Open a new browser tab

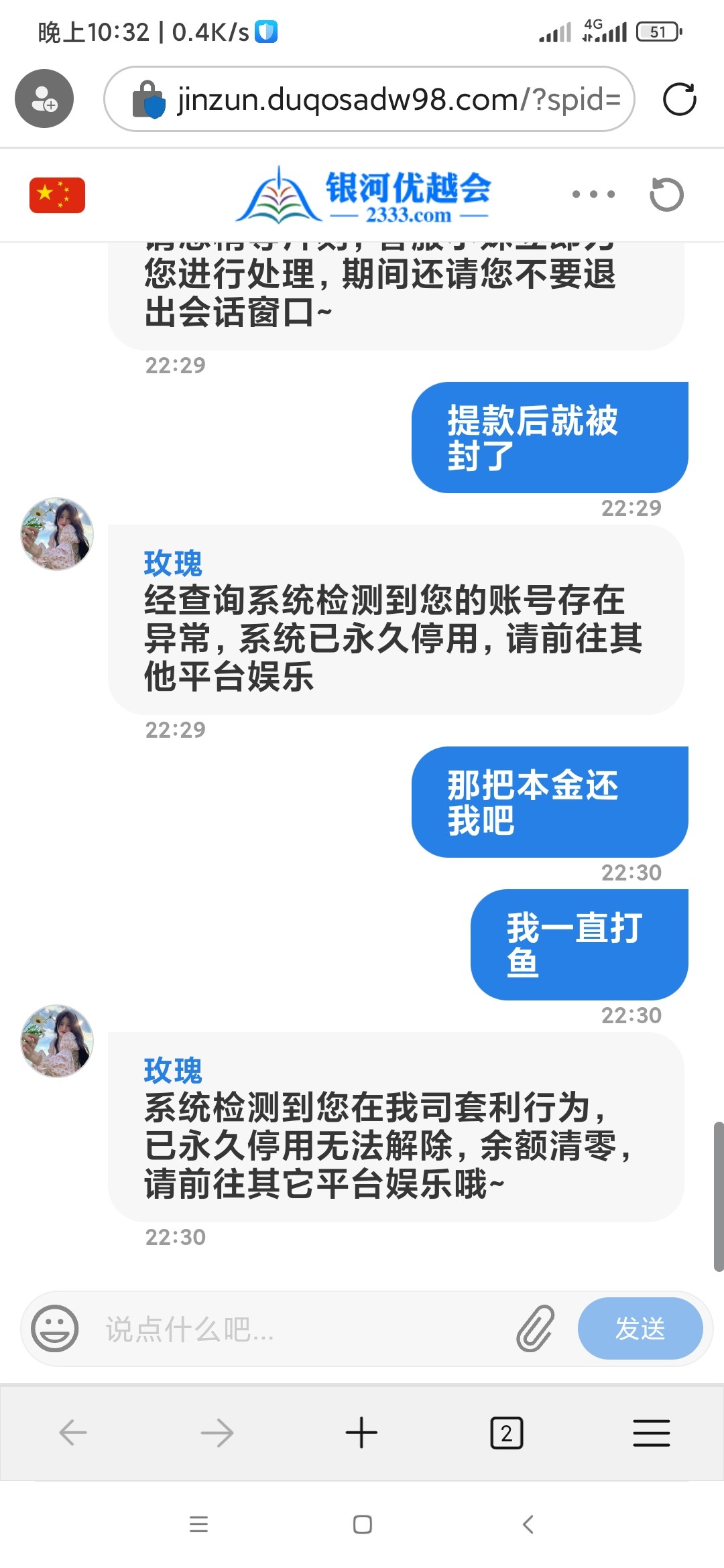(361, 1433)
